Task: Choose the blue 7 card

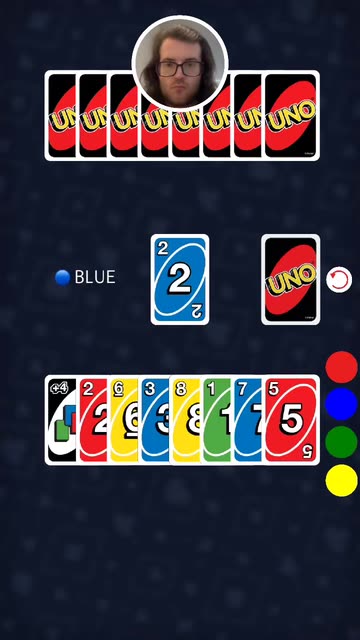Action: 247,420
